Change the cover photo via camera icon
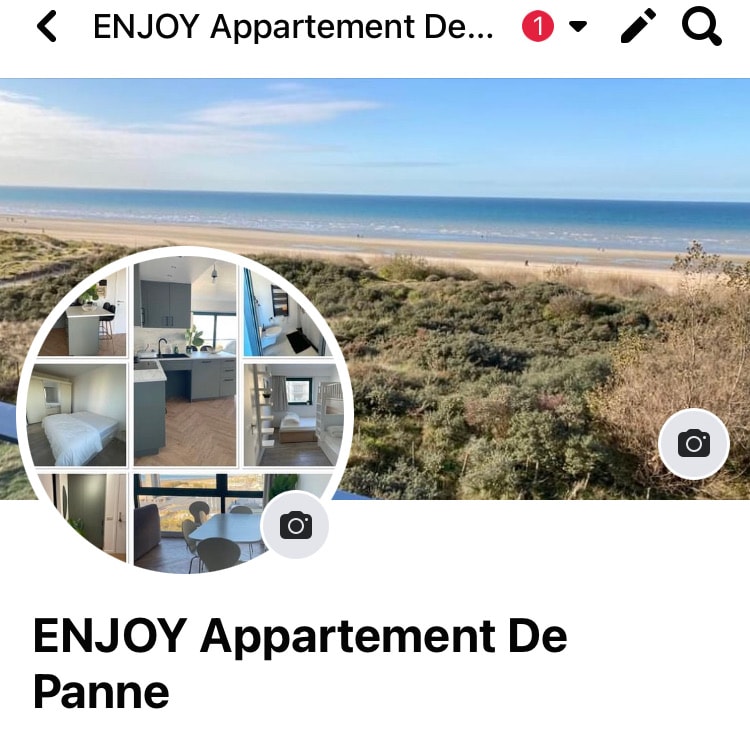 click(693, 443)
